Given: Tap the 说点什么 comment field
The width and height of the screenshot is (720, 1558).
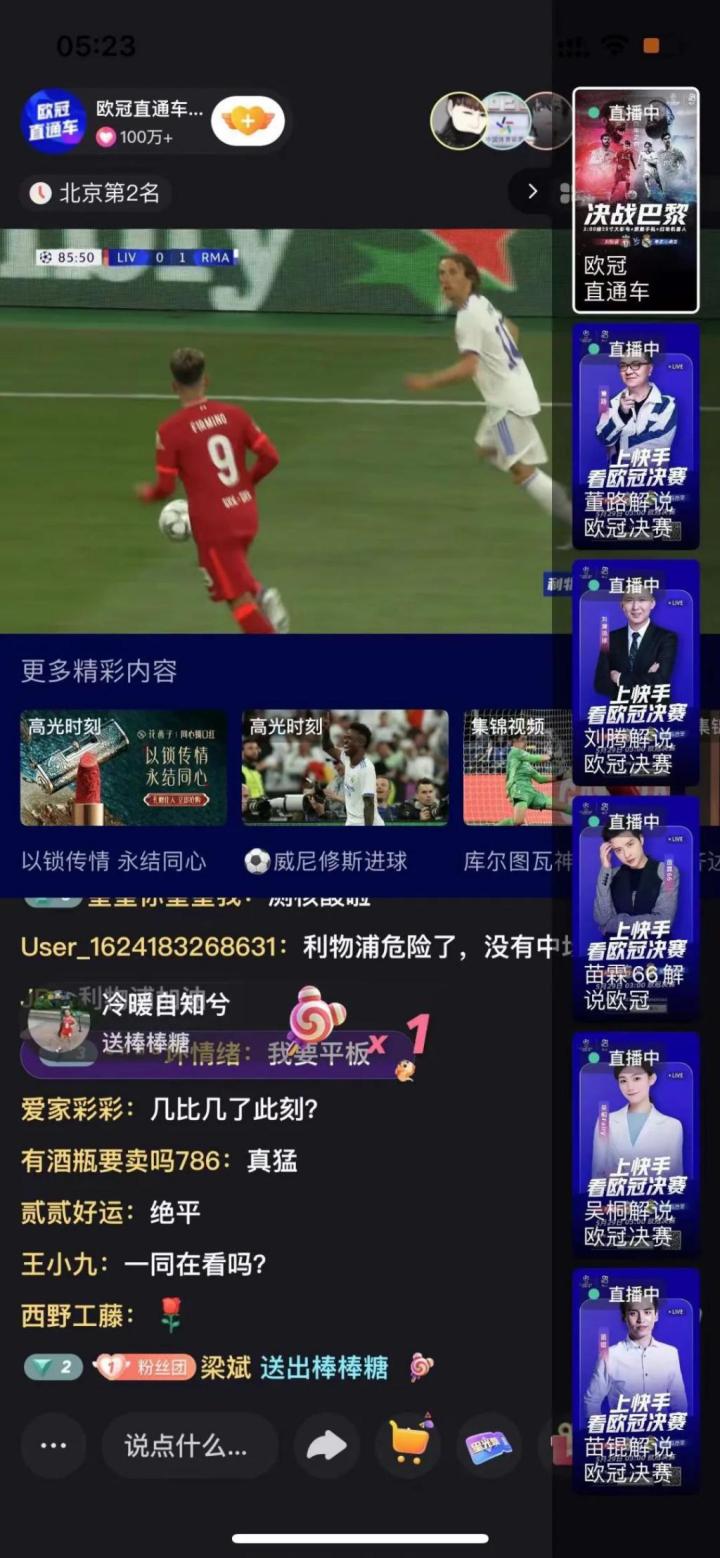Looking at the screenshot, I should click(x=188, y=1446).
